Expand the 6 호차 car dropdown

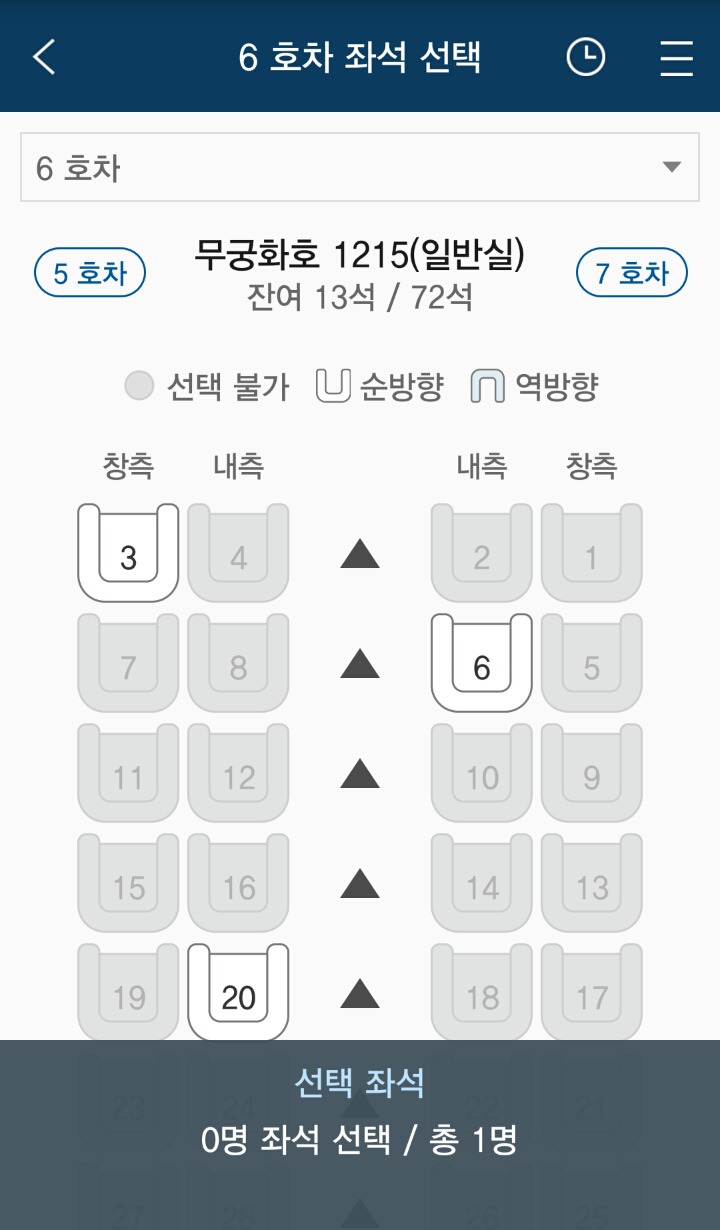(x=360, y=167)
